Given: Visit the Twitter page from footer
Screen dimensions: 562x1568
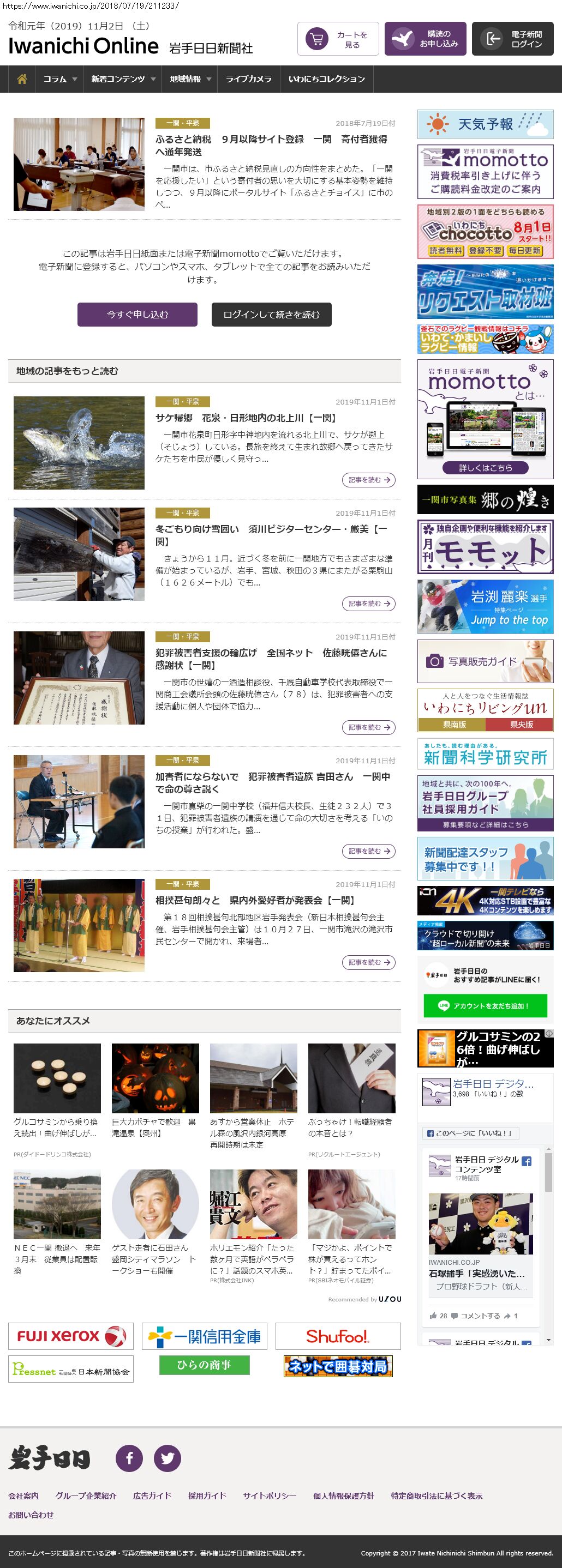Looking at the screenshot, I should 167,1458.
